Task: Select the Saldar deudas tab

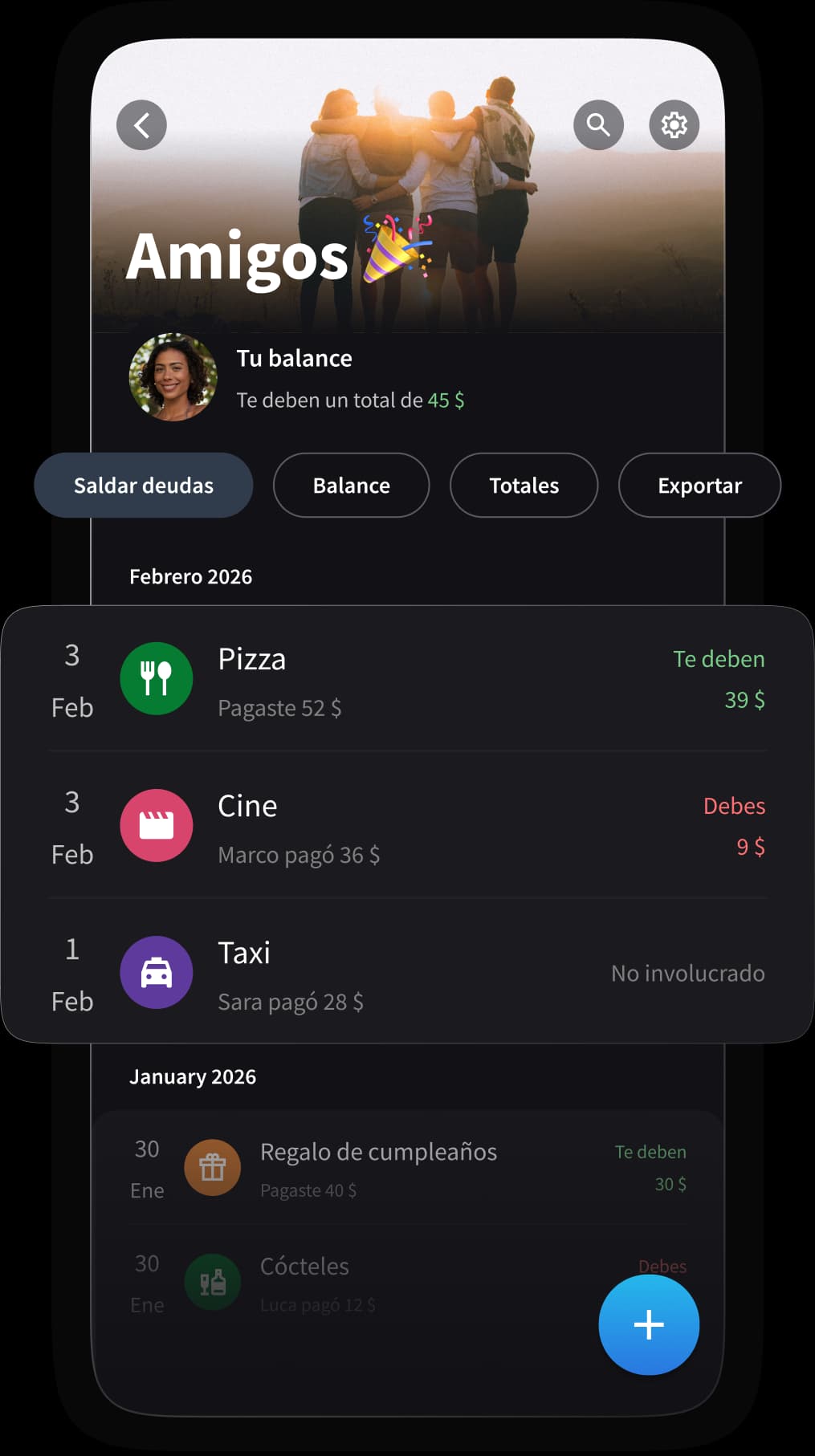Action: [143, 485]
